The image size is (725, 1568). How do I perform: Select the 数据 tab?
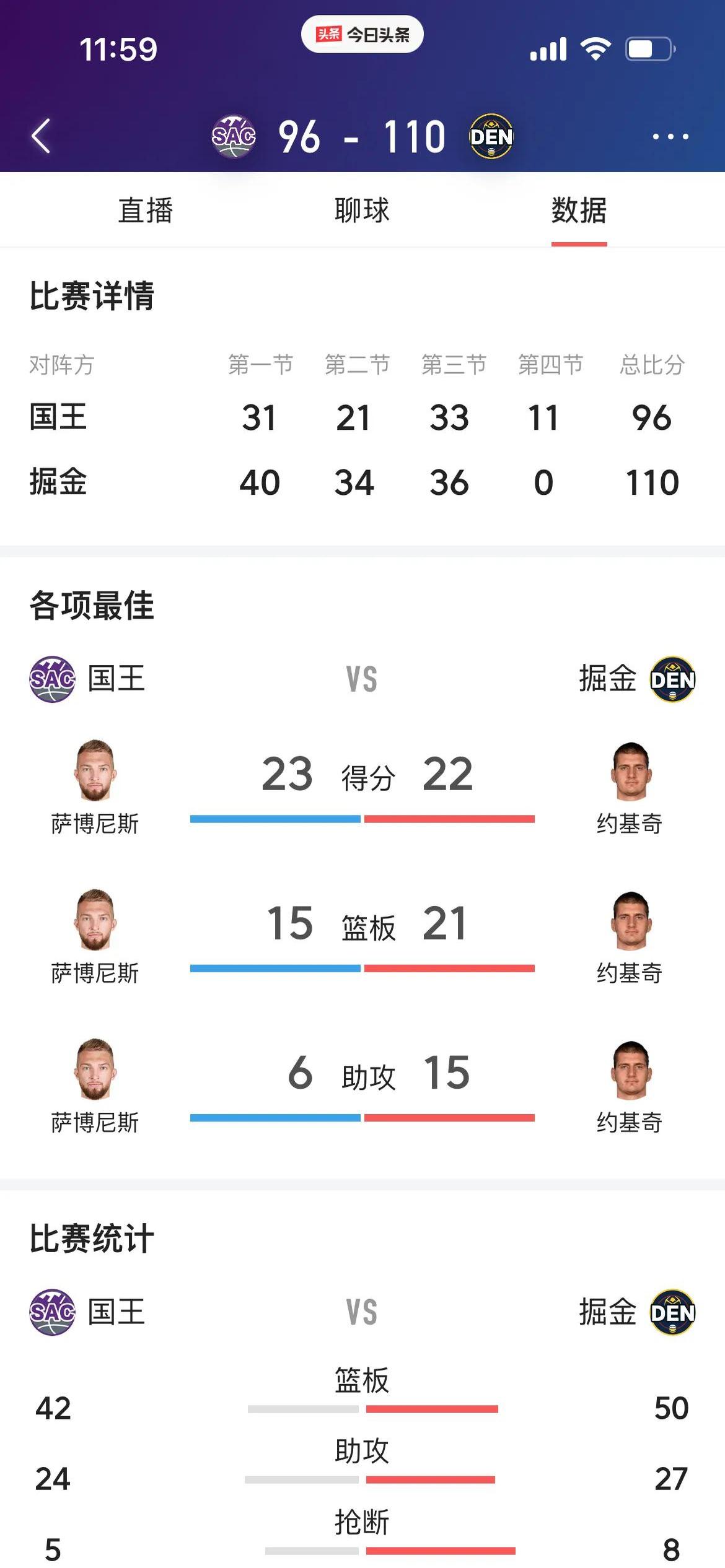(579, 211)
